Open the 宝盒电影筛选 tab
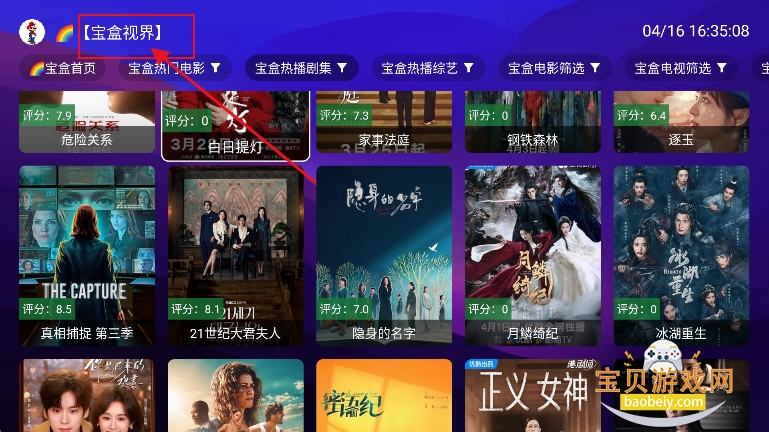The image size is (769, 432). 554,68
